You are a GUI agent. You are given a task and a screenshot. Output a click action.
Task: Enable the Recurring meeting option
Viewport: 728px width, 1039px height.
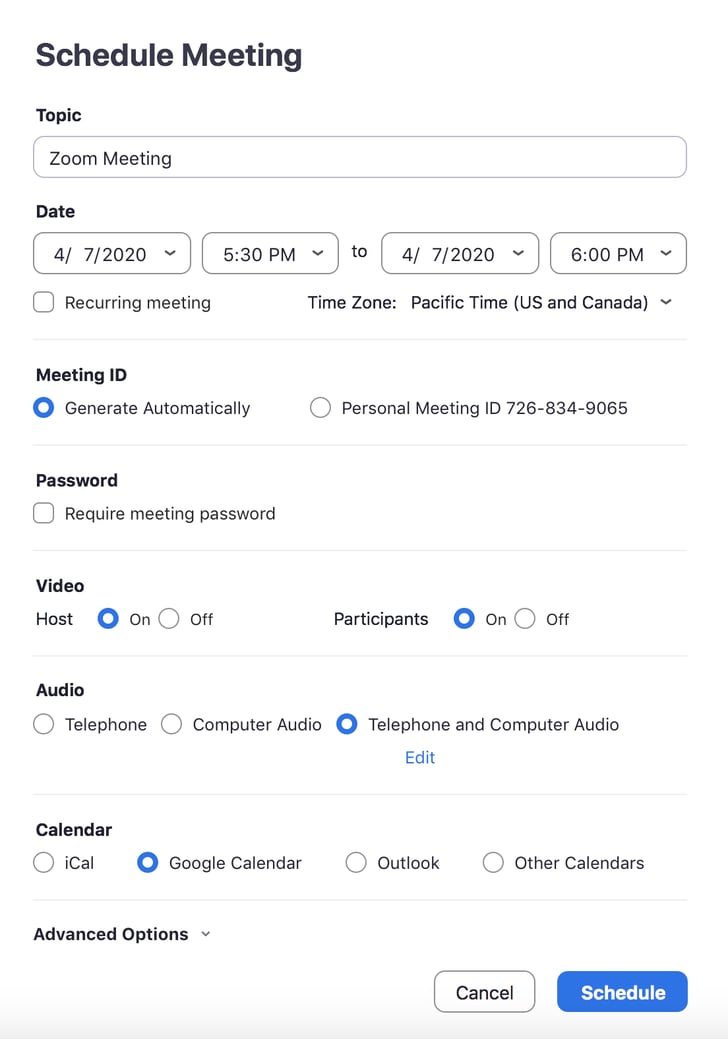[43, 302]
